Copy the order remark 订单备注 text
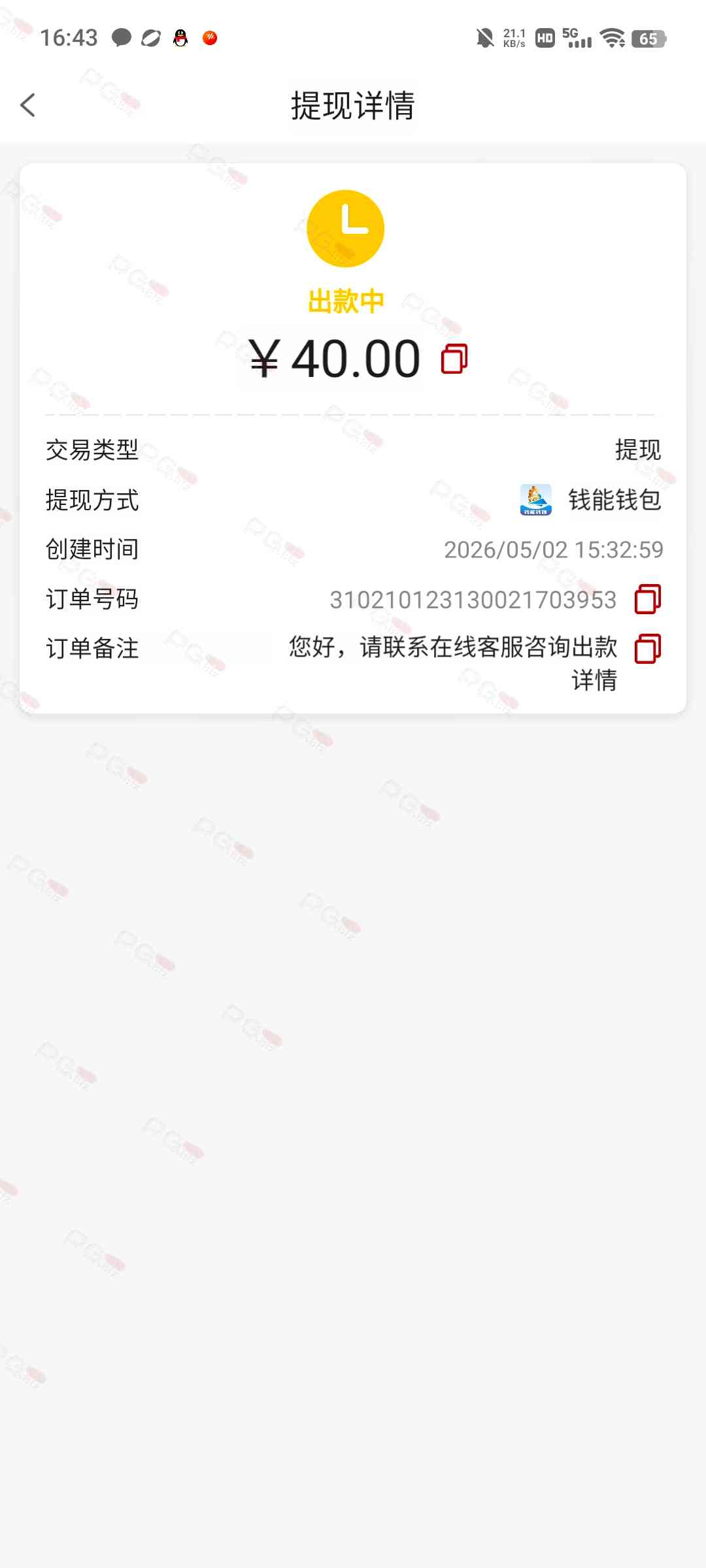This screenshot has height=1568, width=706. tap(648, 649)
